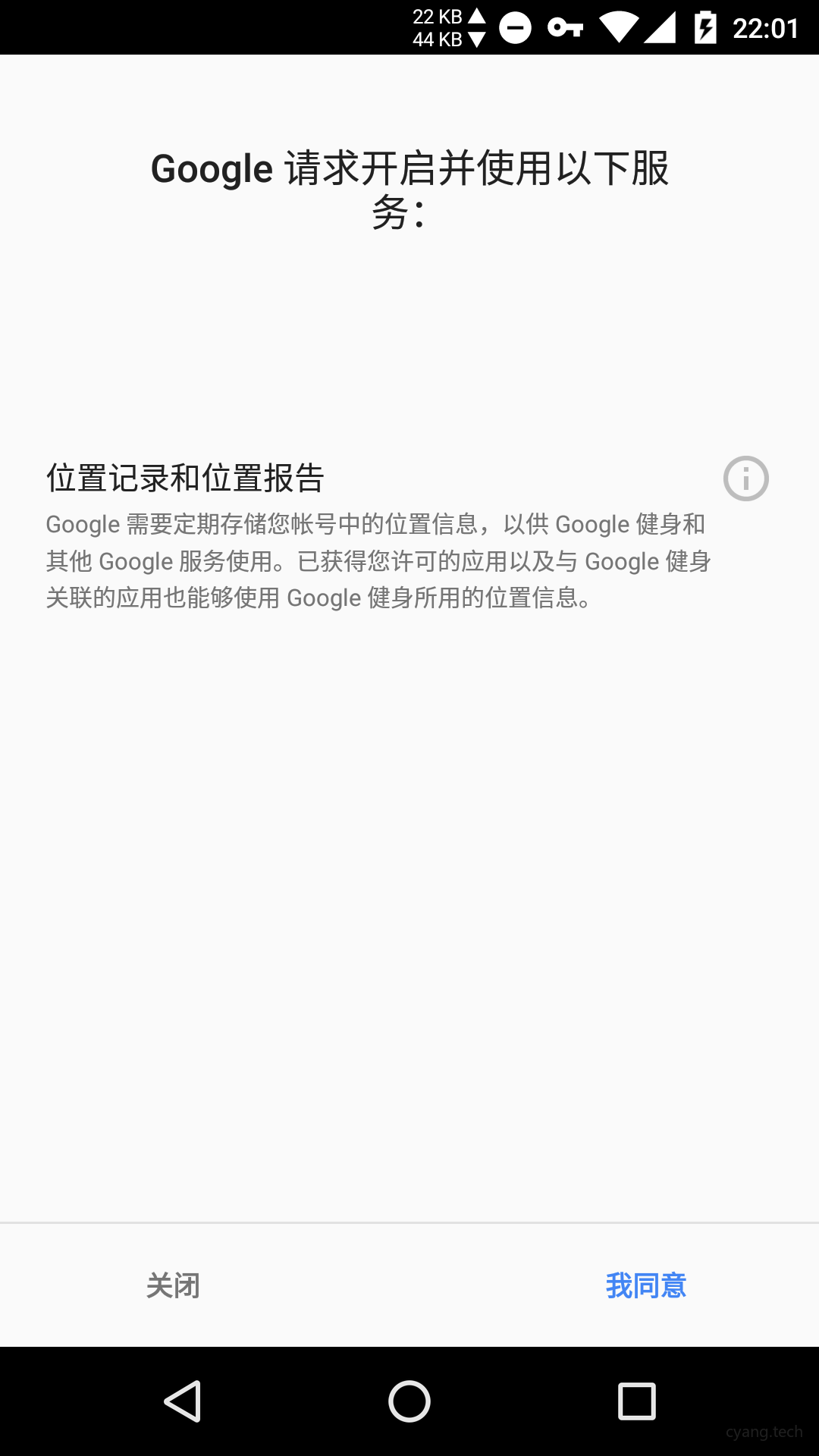
Task: Agree by tapping 我同意
Action: click(x=646, y=1285)
